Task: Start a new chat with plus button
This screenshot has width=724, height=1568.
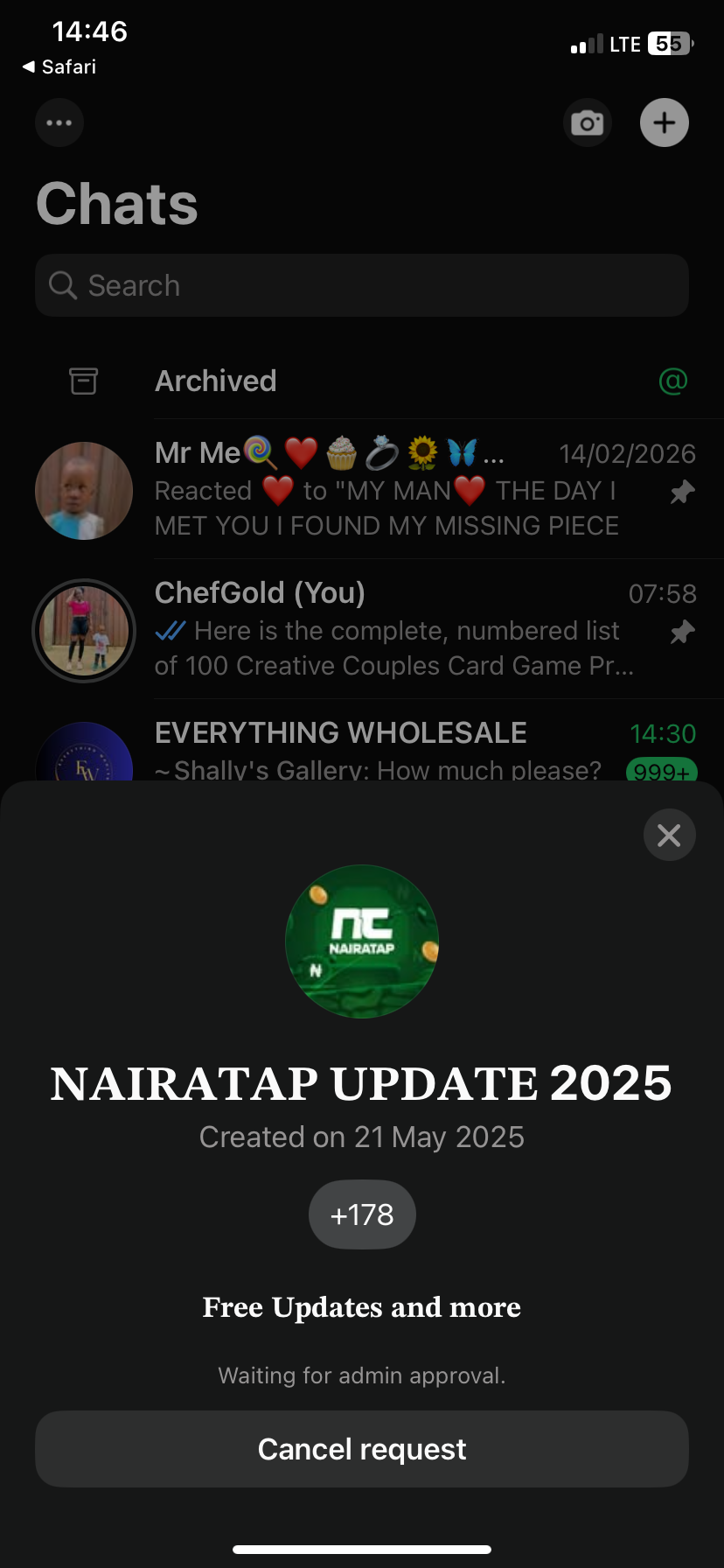Action: pos(665,122)
